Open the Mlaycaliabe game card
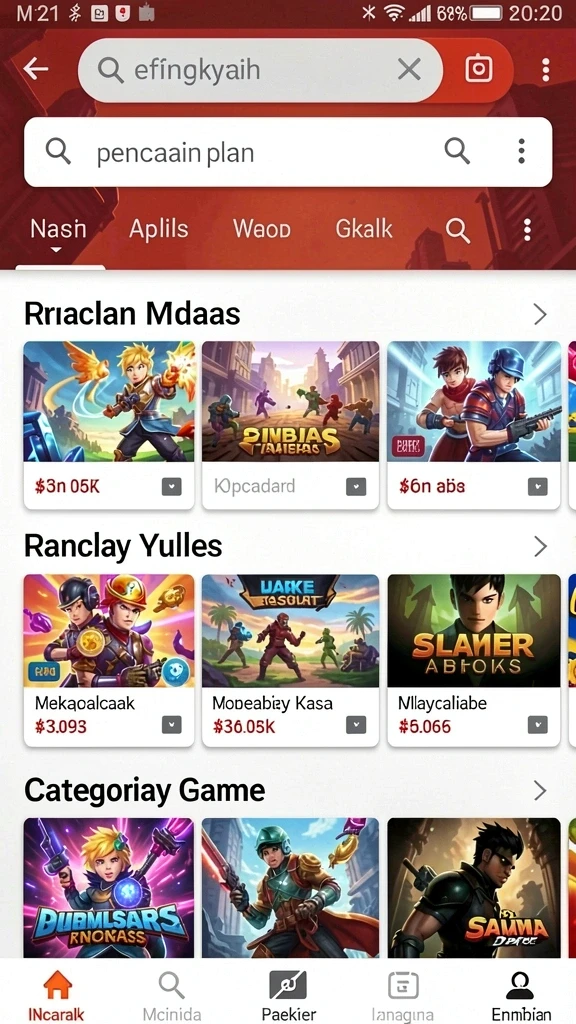 pyautogui.click(x=474, y=660)
